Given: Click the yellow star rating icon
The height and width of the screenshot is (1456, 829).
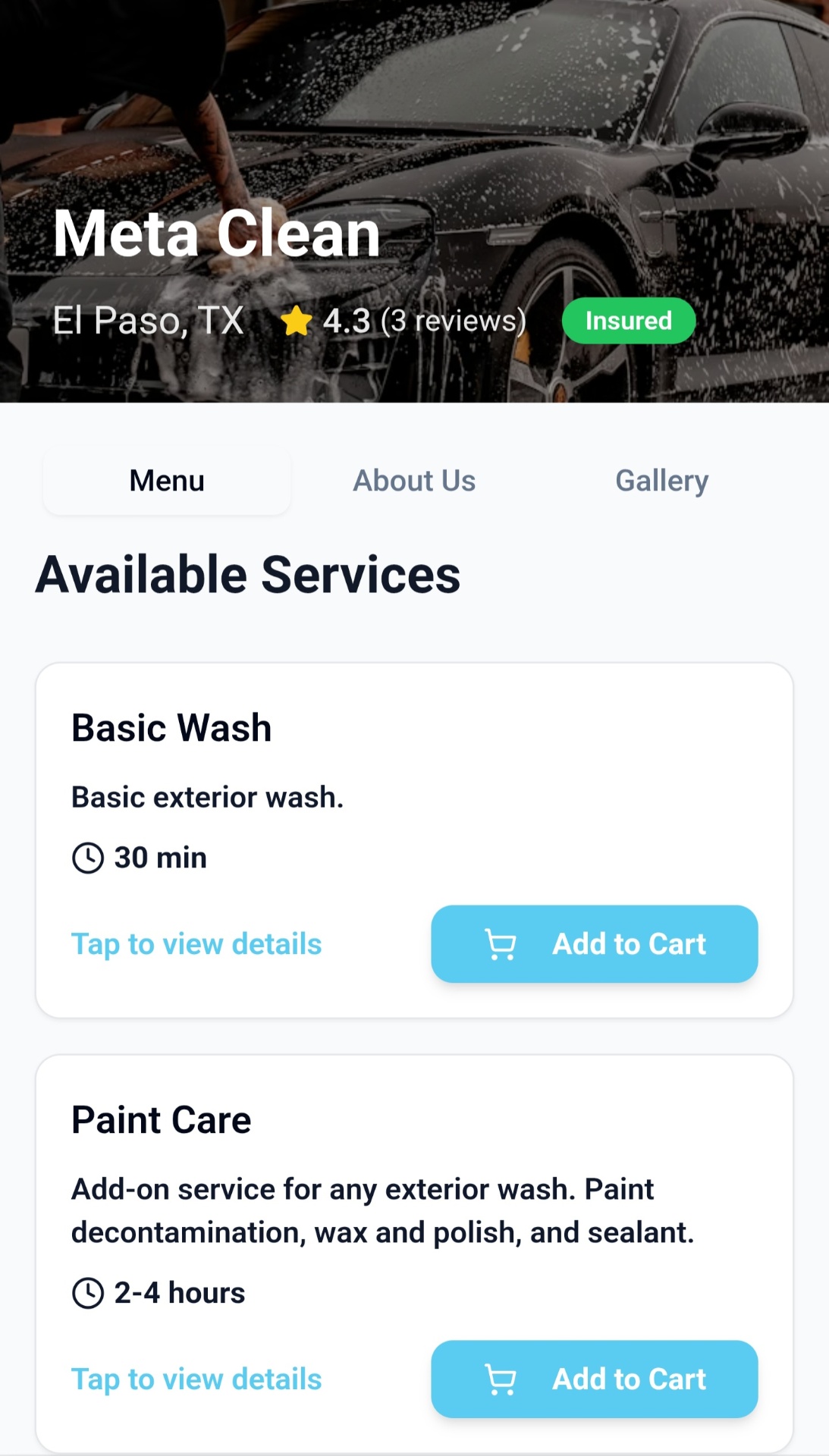Looking at the screenshot, I should (x=297, y=321).
